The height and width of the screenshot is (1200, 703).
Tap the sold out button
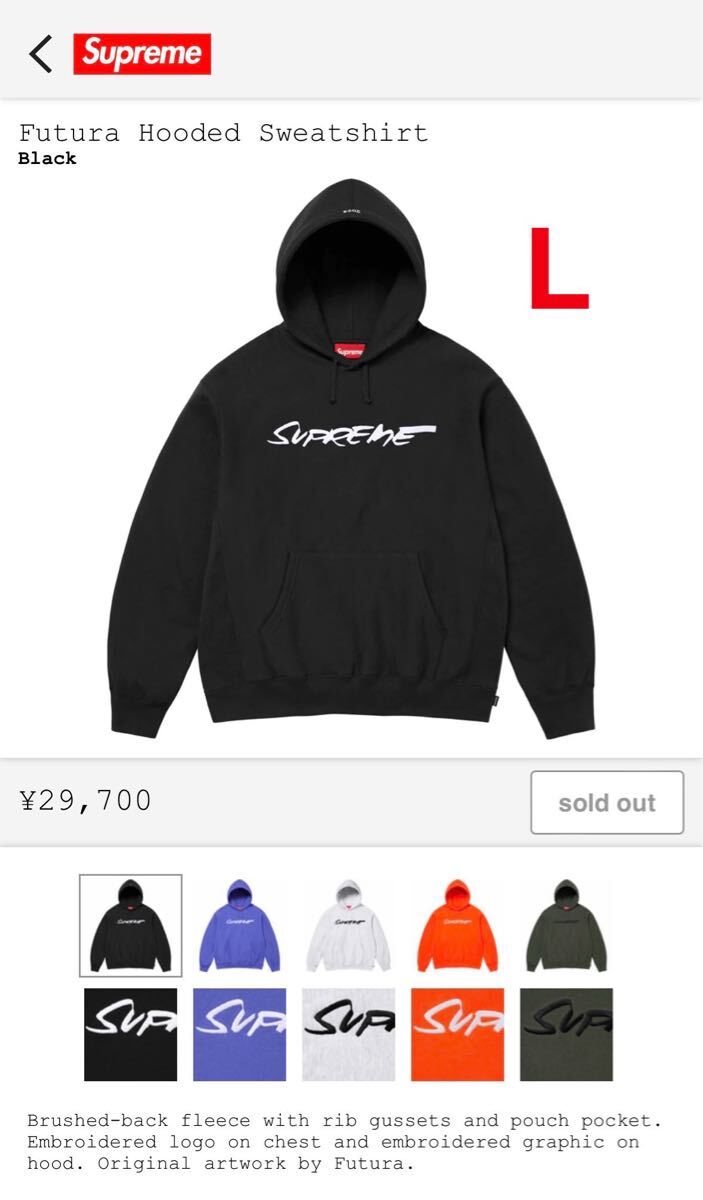tap(606, 802)
